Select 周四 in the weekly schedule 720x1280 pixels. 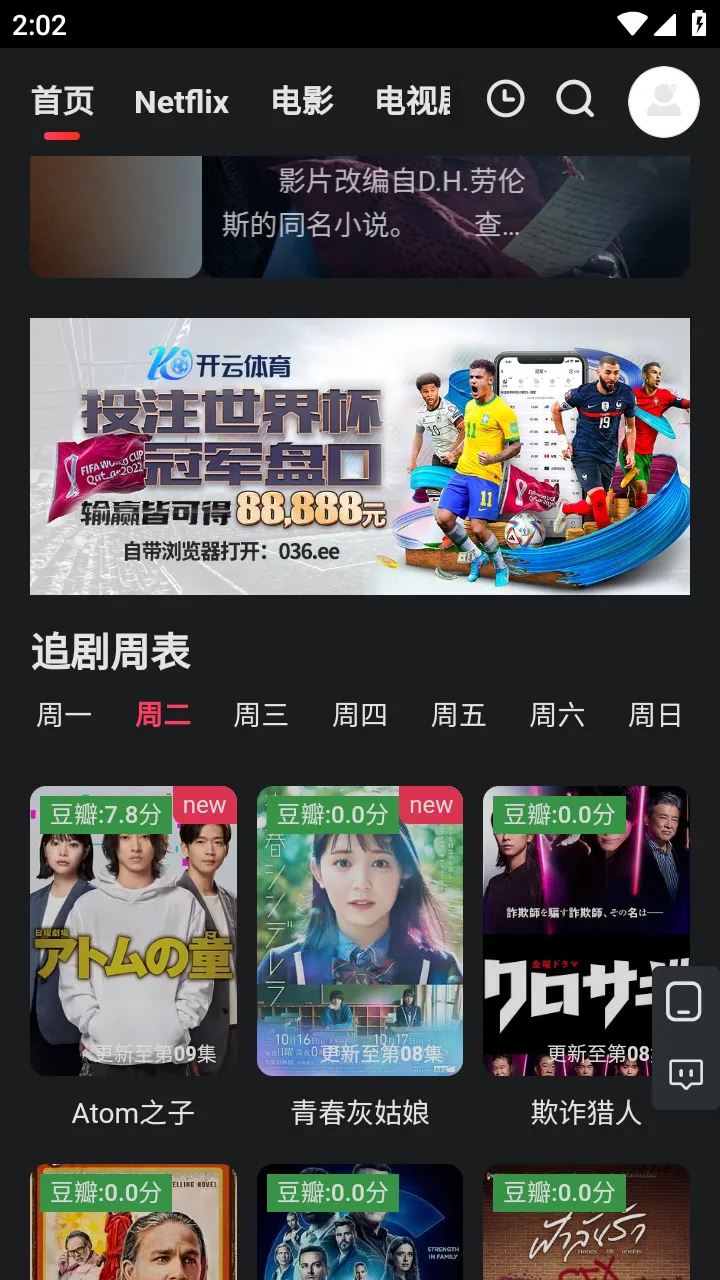pos(360,715)
